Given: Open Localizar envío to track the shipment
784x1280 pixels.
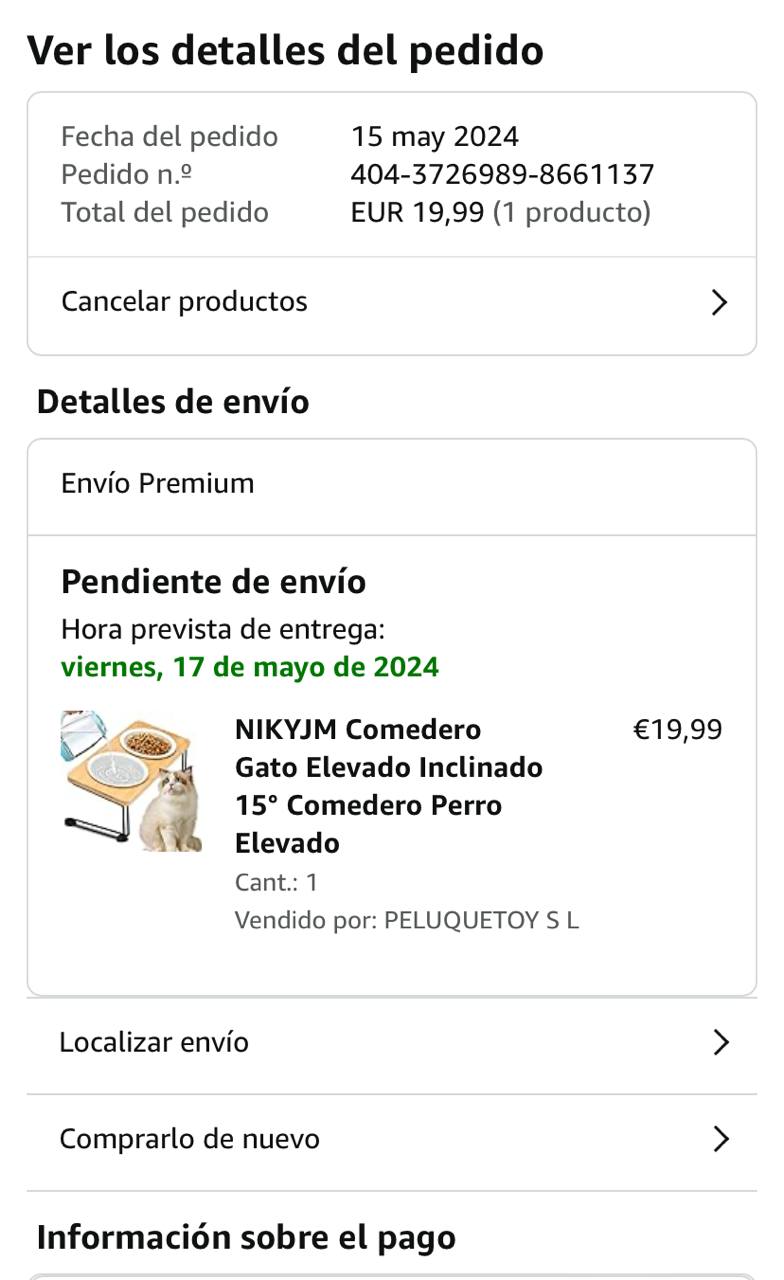Looking at the screenshot, I should click(391, 1043).
